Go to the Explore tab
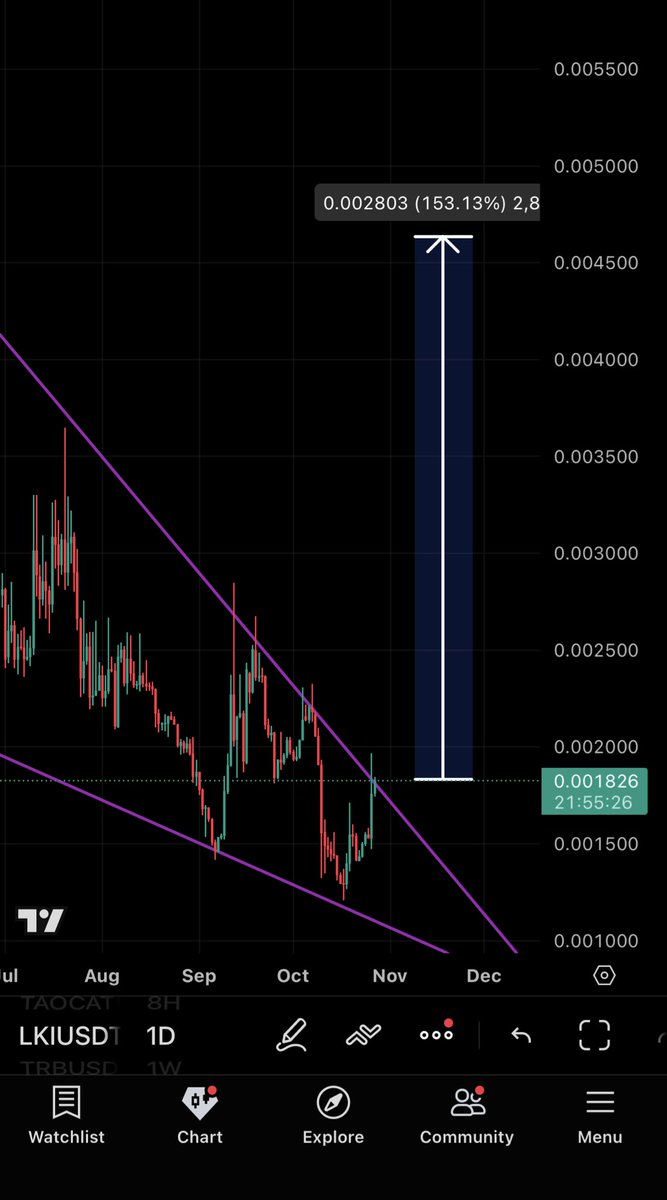The width and height of the screenshot is (667, 1200). click(333, 1115)
